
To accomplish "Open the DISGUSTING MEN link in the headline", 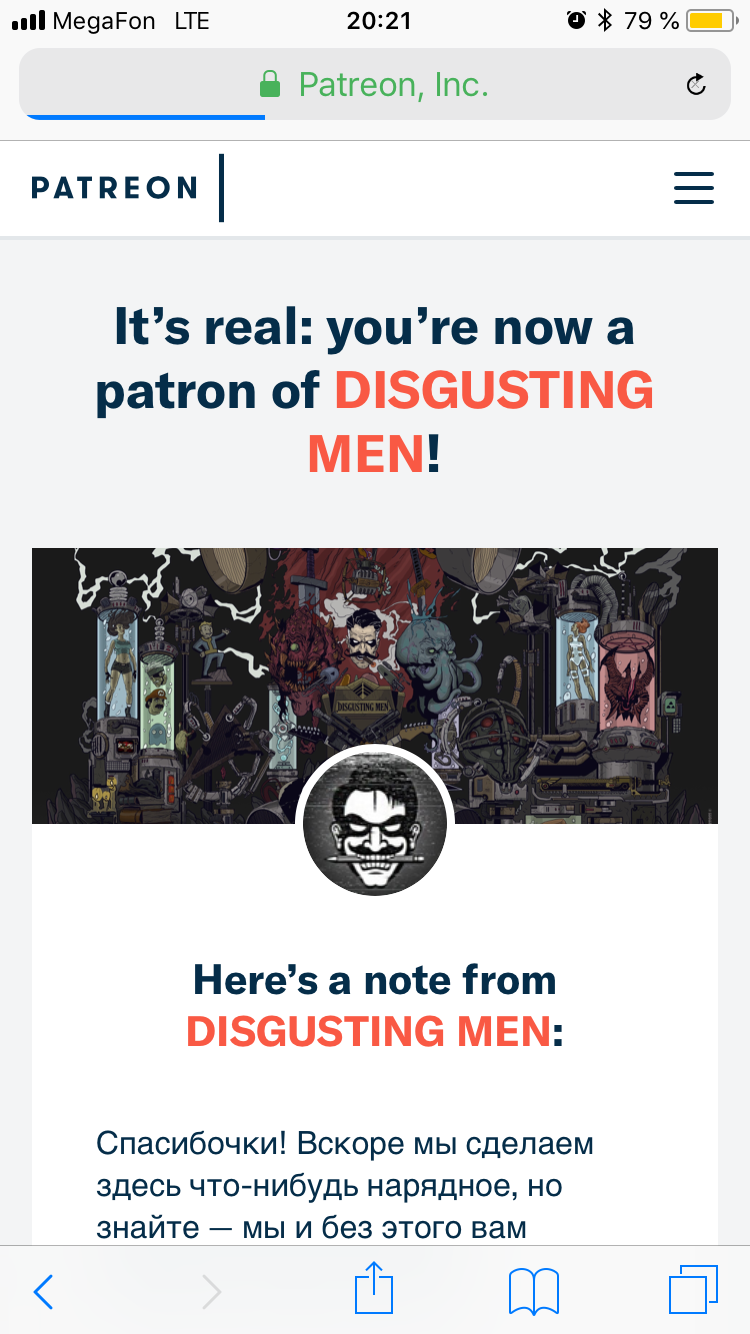I will click(x=494, y=390).
